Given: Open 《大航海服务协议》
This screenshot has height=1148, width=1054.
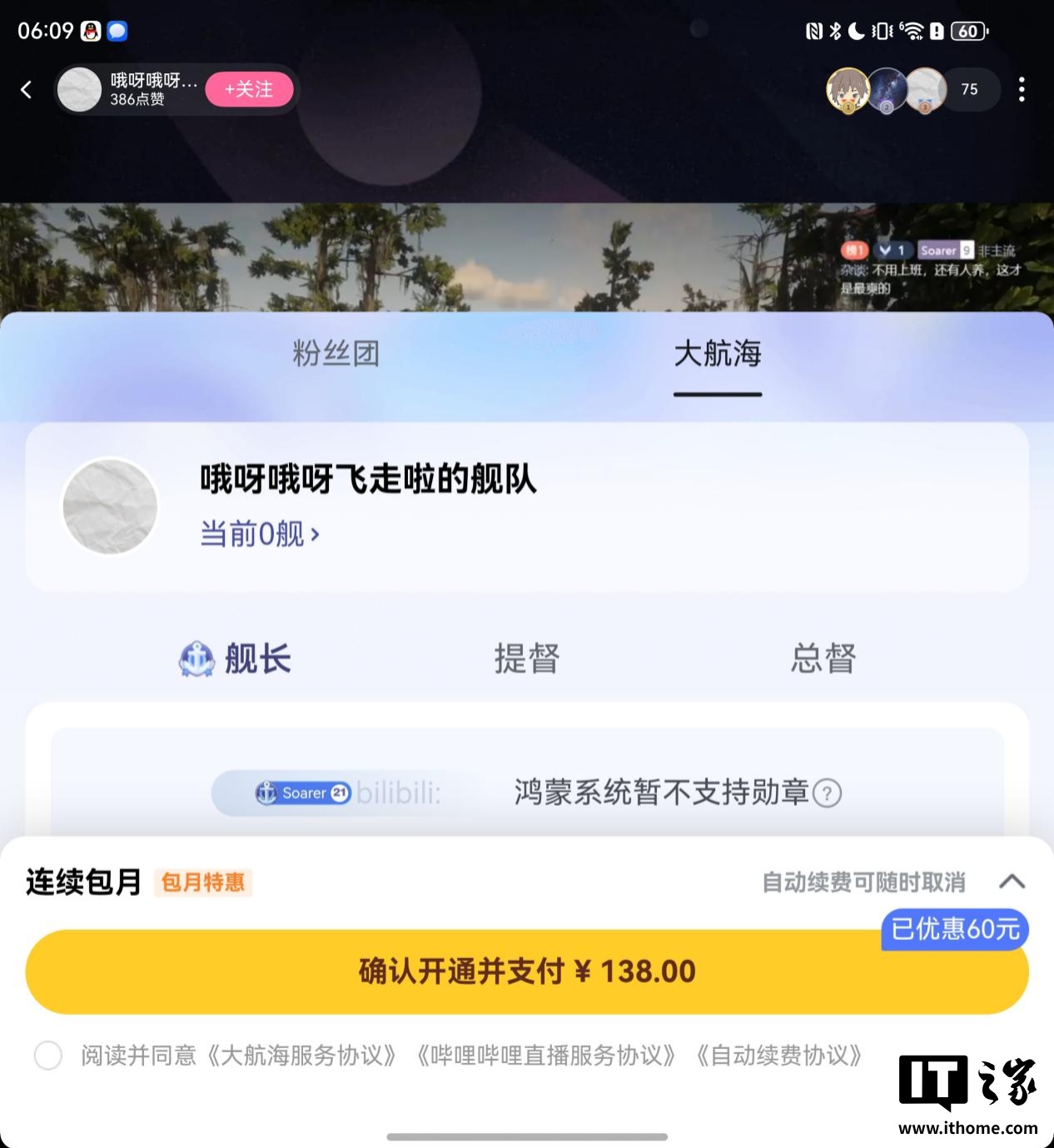Looking at the screenshot, I should (301, 1056).
